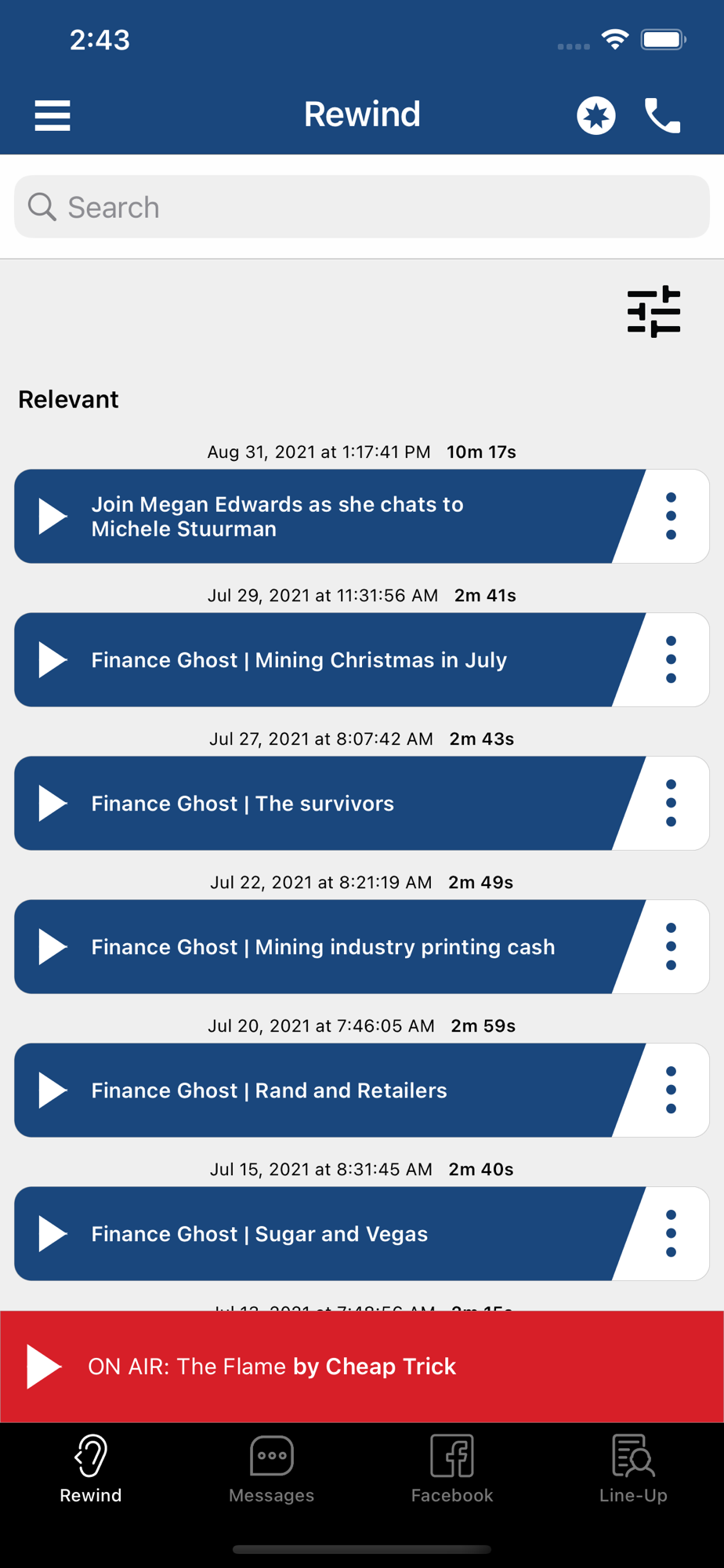Viewport: 724px width, 1568px height.
Task: Focus the Search field
Action: (x=362, y=207)
